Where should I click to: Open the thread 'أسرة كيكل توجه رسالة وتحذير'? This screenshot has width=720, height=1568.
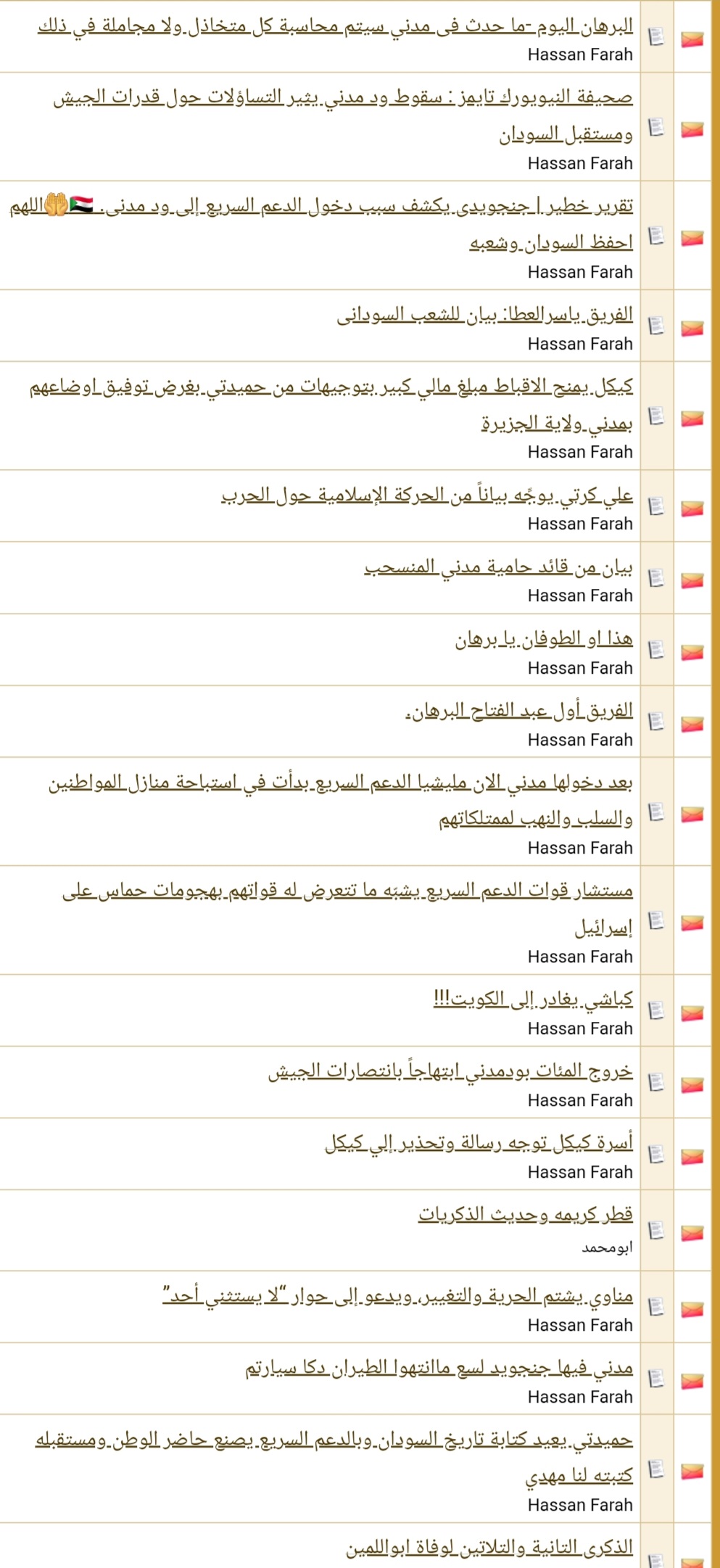tap(479, 1144)
